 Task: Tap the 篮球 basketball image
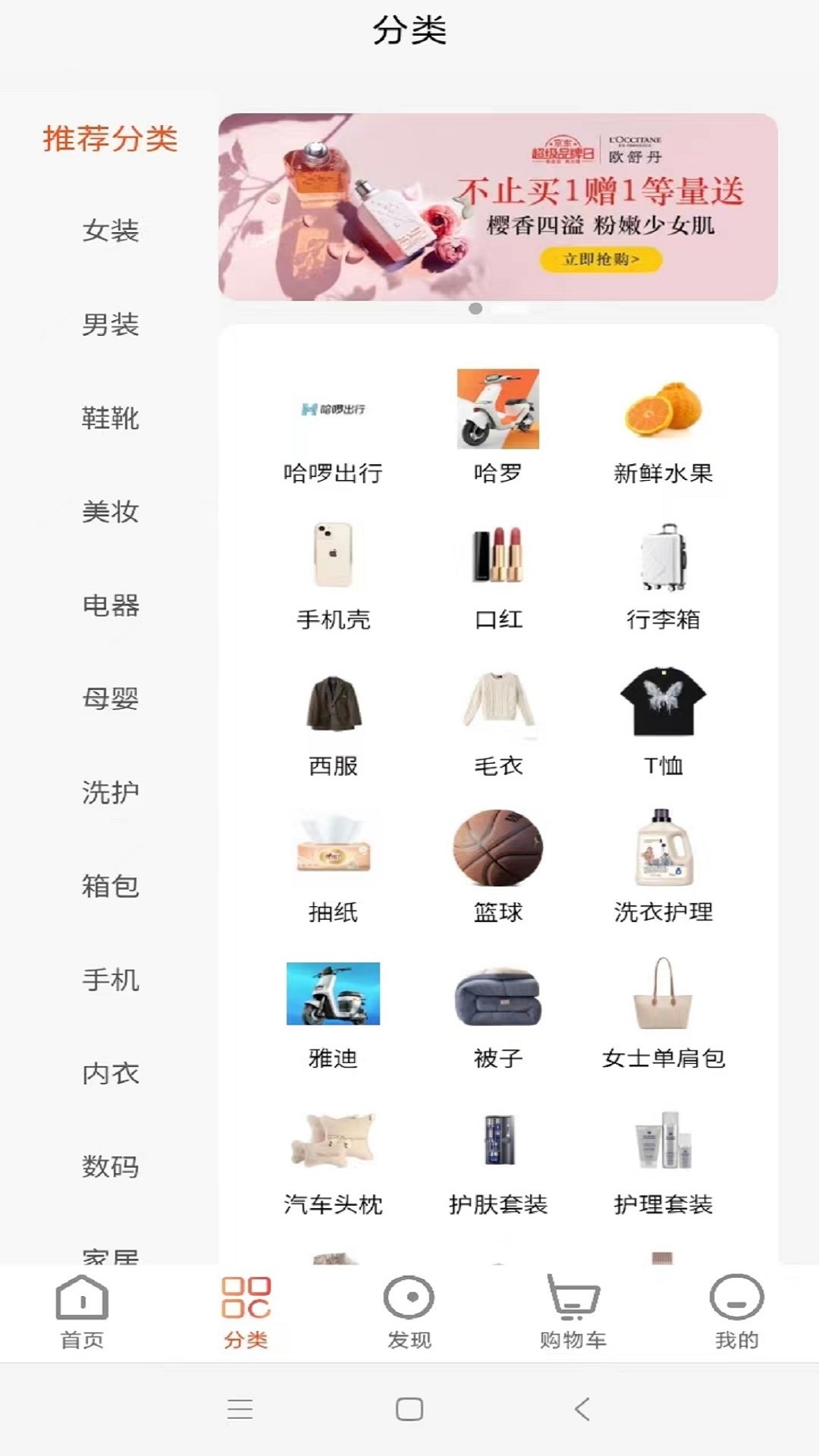tap(497, 847)
